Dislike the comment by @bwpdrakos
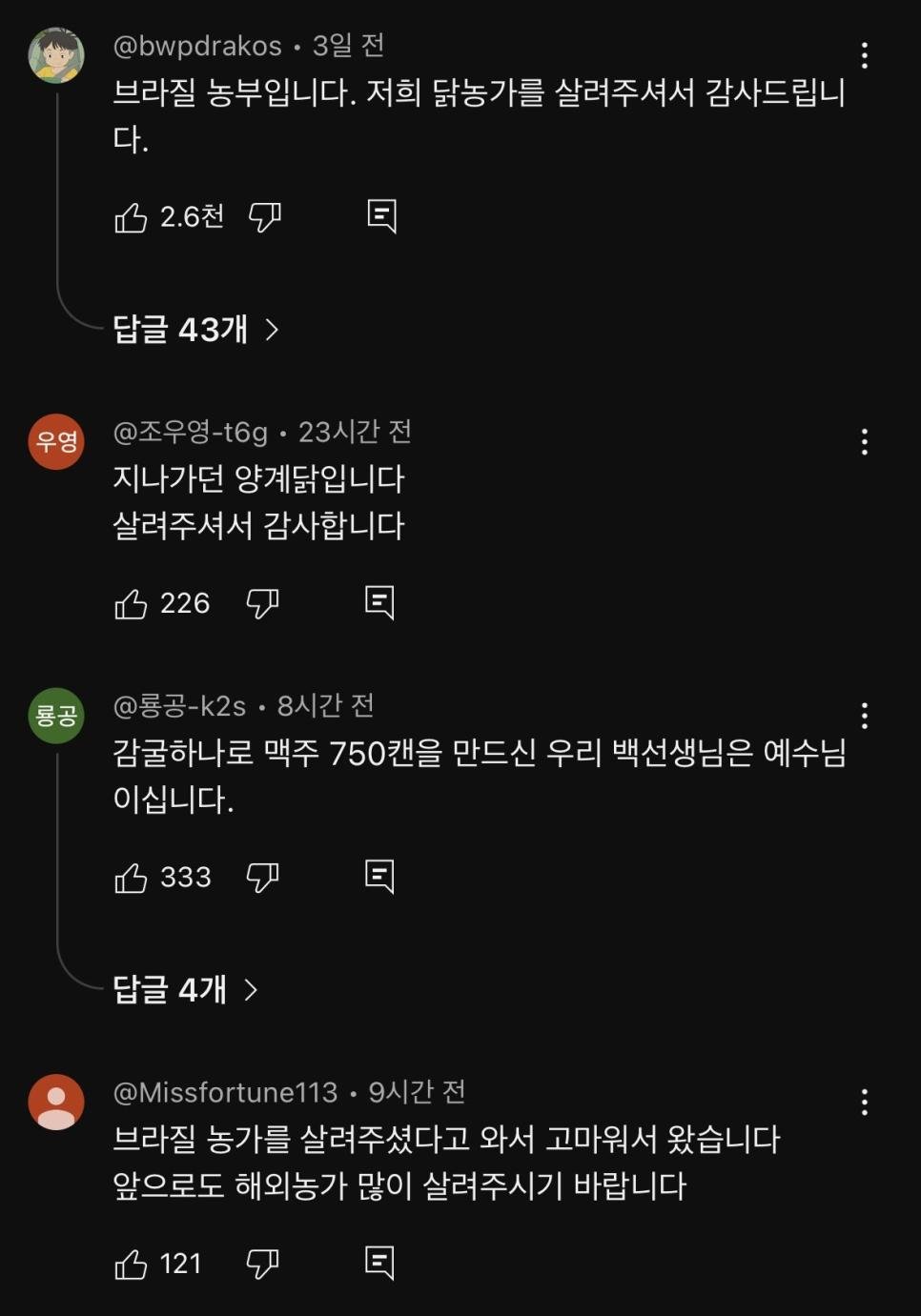The image size is (921, 1316). pyautogui.click(x=264, y=217)
